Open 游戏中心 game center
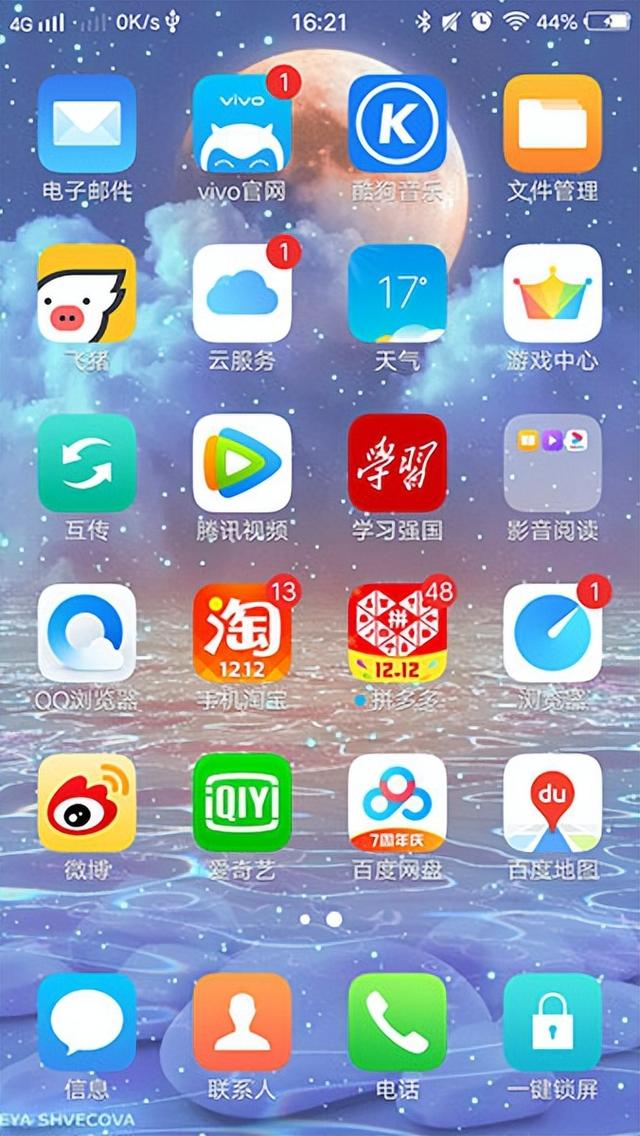640x1136 pixels. [552, 294]
